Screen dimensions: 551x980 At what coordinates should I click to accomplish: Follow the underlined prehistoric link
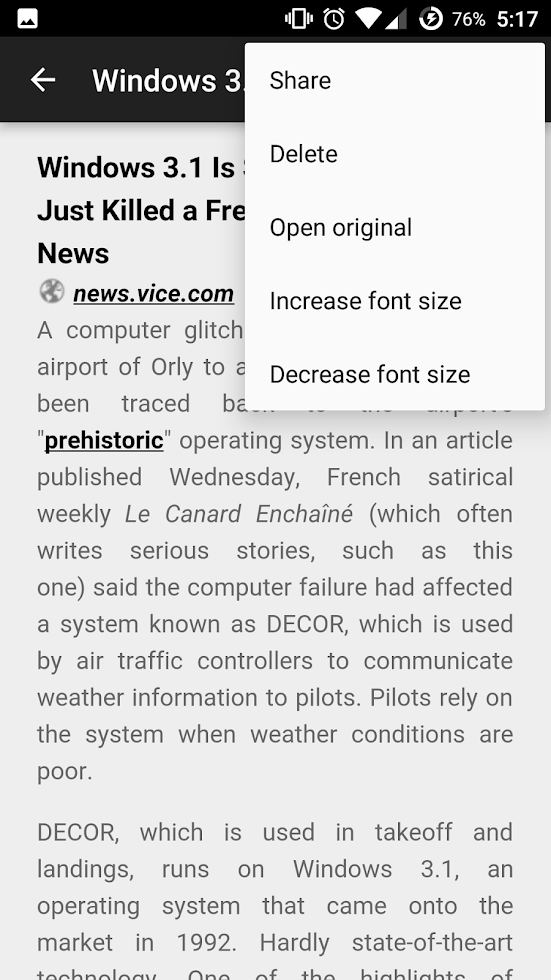pyautogui.click(x=104, y=441)
